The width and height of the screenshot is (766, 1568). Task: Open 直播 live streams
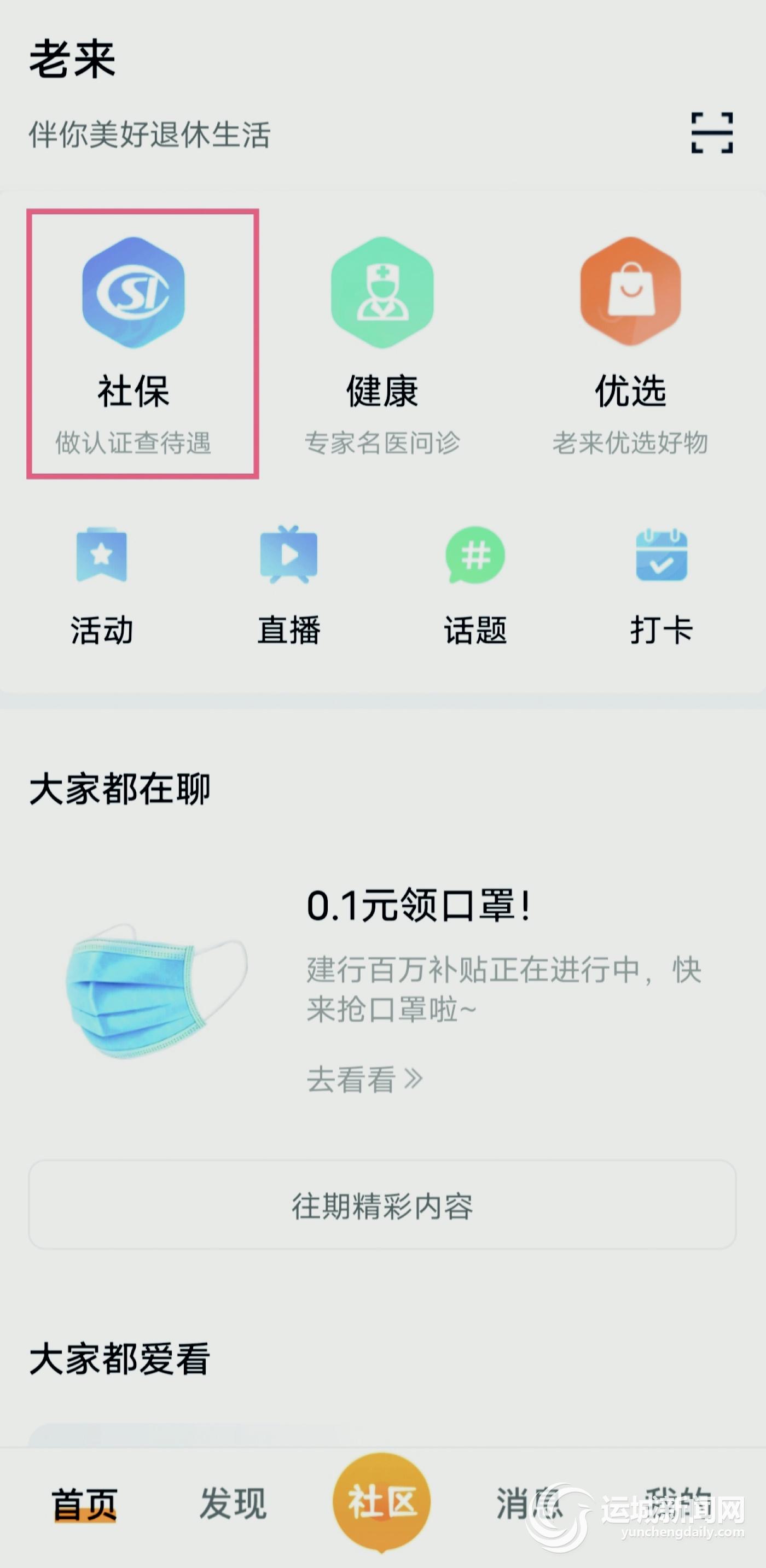289,584
